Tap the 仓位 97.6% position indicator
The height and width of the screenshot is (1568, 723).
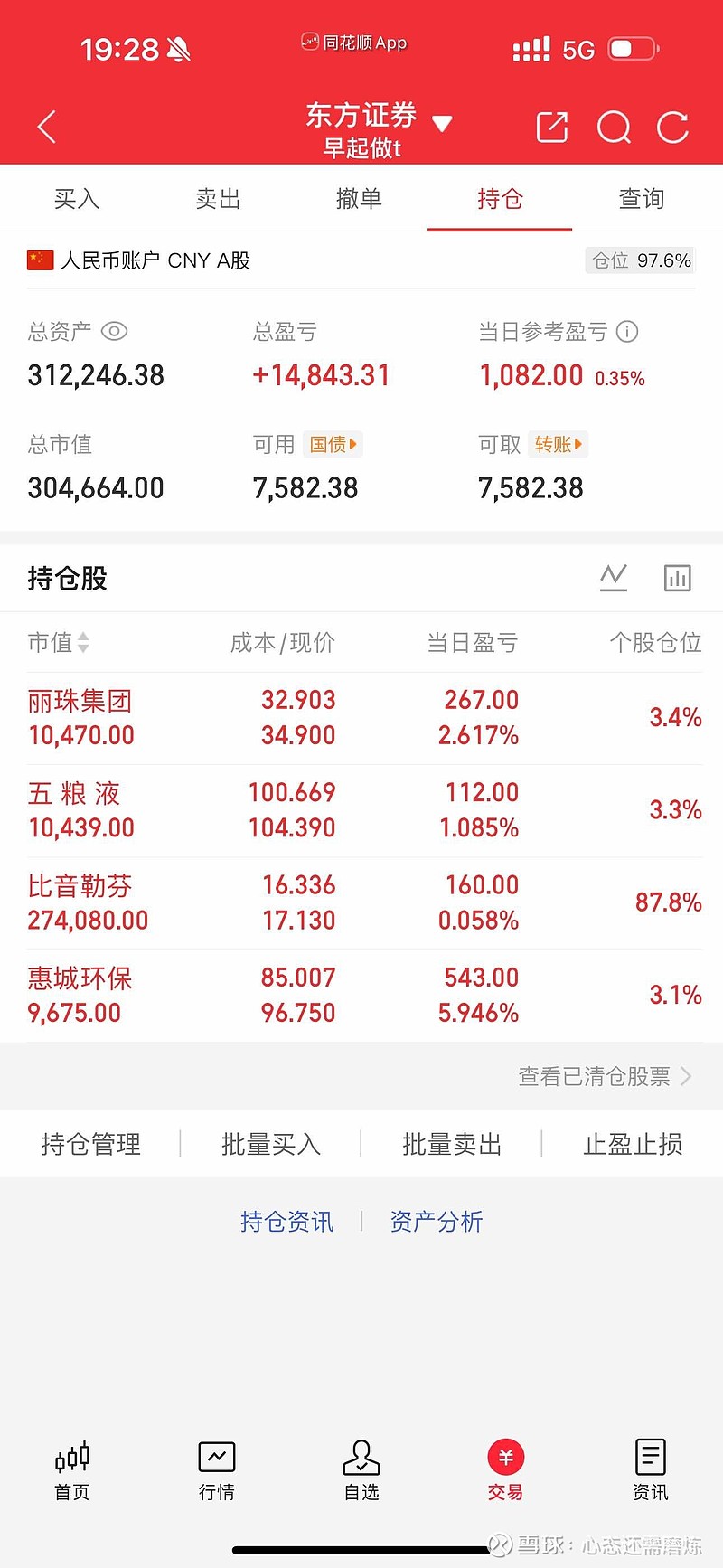click(640, 260)
